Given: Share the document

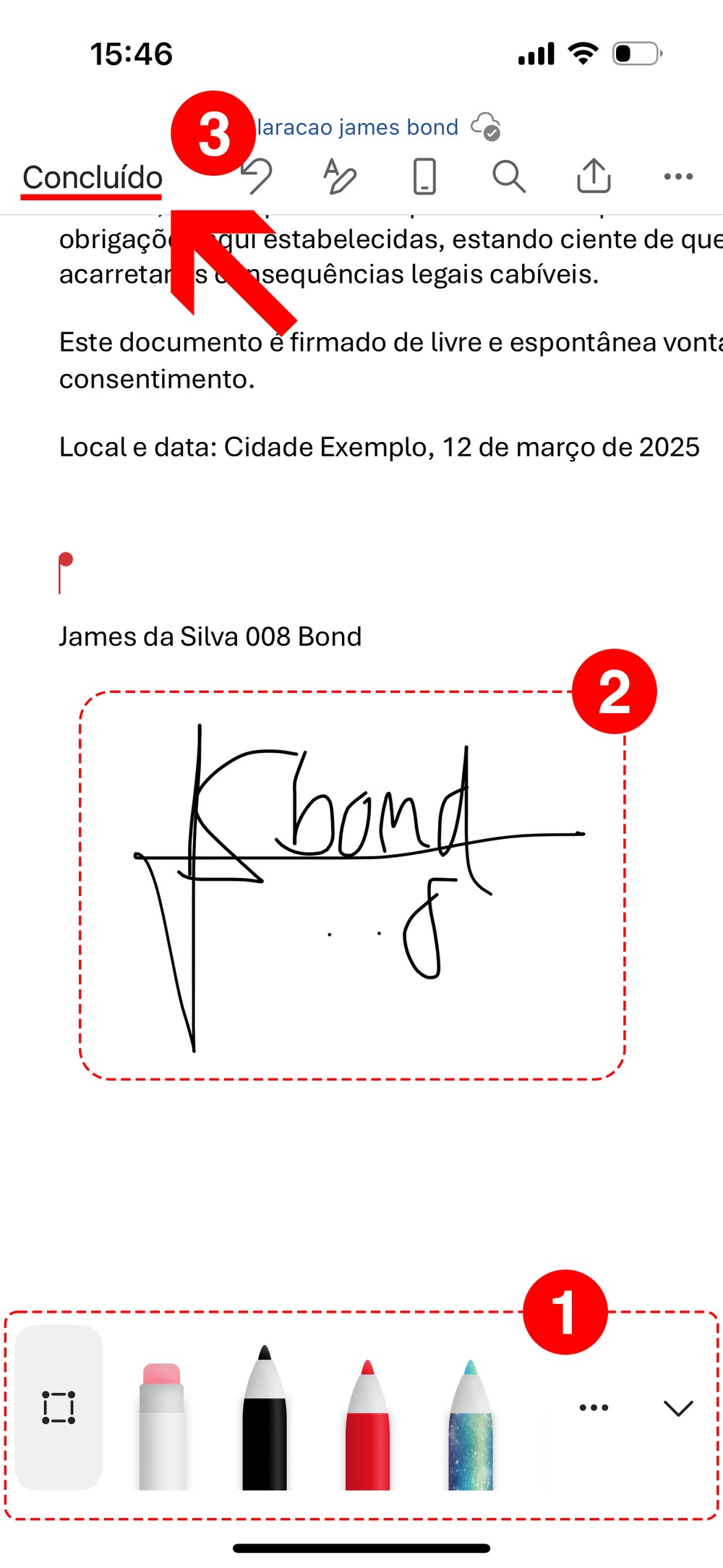Looking at the screenshot, I should click(594, 176).
